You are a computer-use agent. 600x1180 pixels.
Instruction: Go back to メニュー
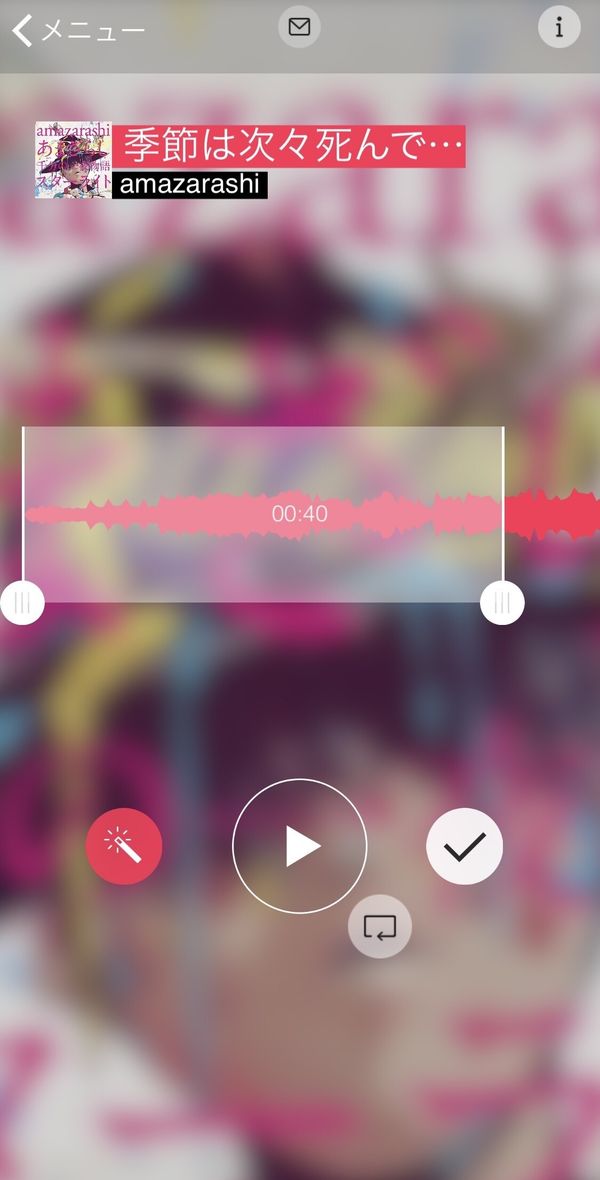coord(78,30)
